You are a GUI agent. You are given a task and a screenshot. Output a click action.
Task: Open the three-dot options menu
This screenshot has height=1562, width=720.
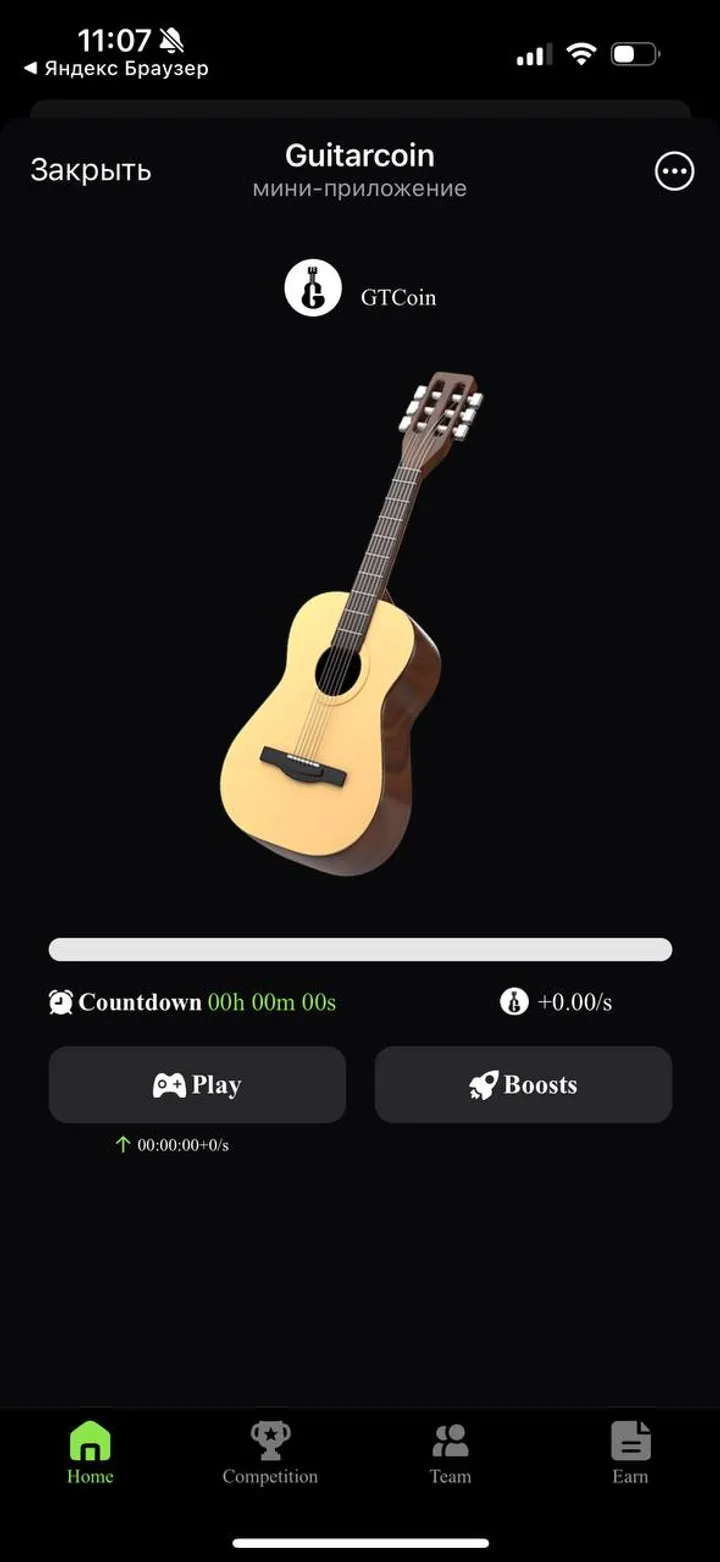pos(672,171)
